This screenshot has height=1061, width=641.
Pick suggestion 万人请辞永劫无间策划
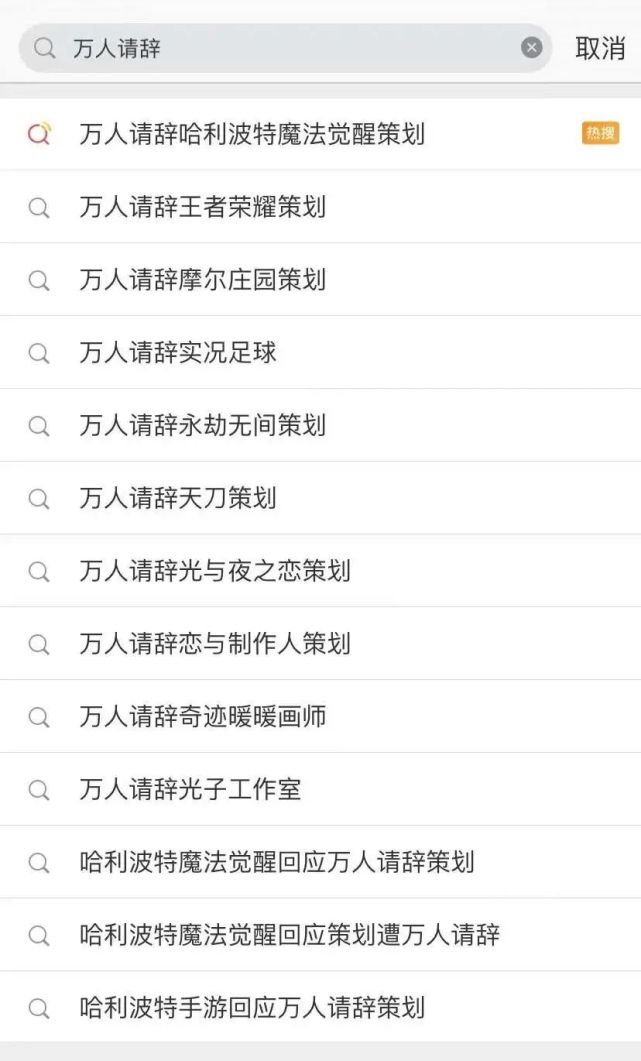(x=203, y=425)
